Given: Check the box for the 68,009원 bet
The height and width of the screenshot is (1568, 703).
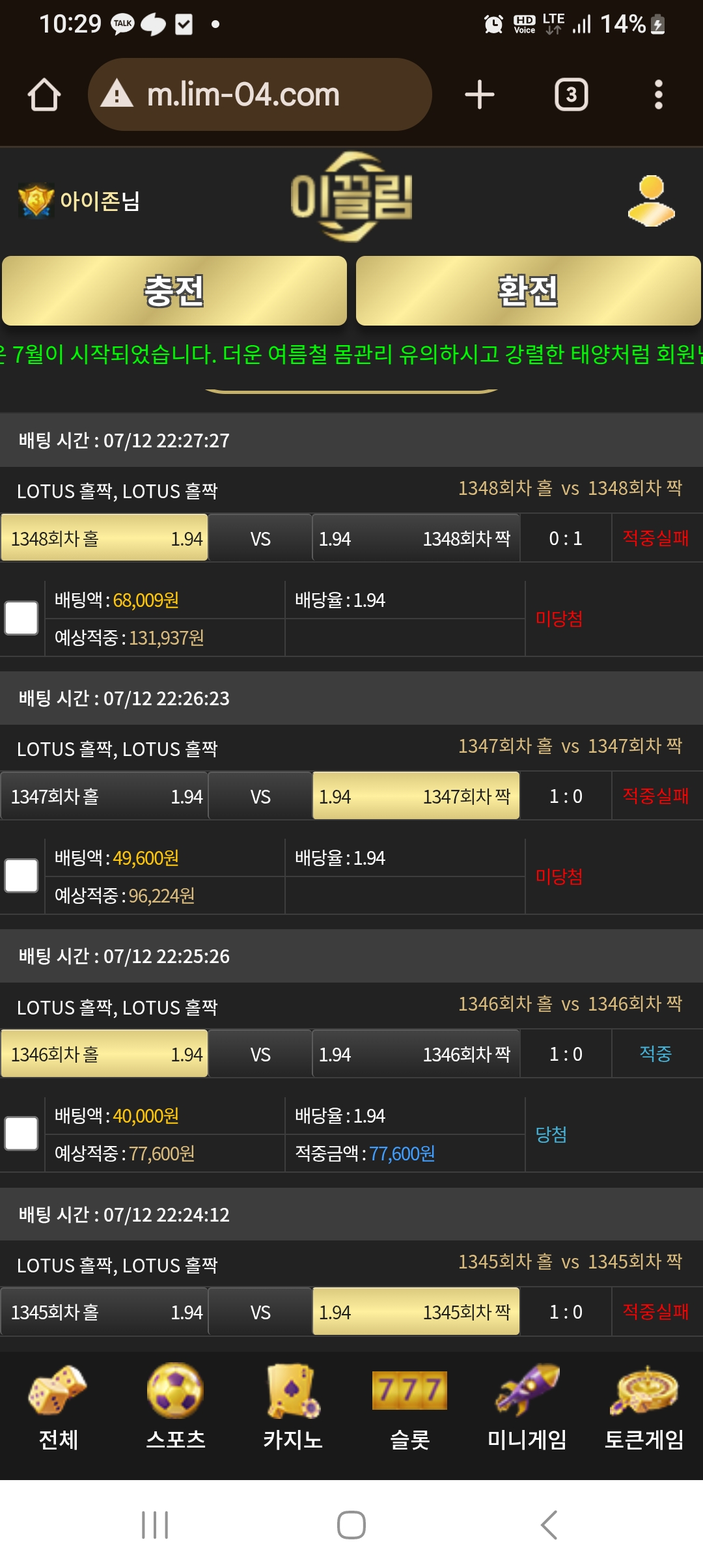Looking at the screenshot, I should click(21, 618).
